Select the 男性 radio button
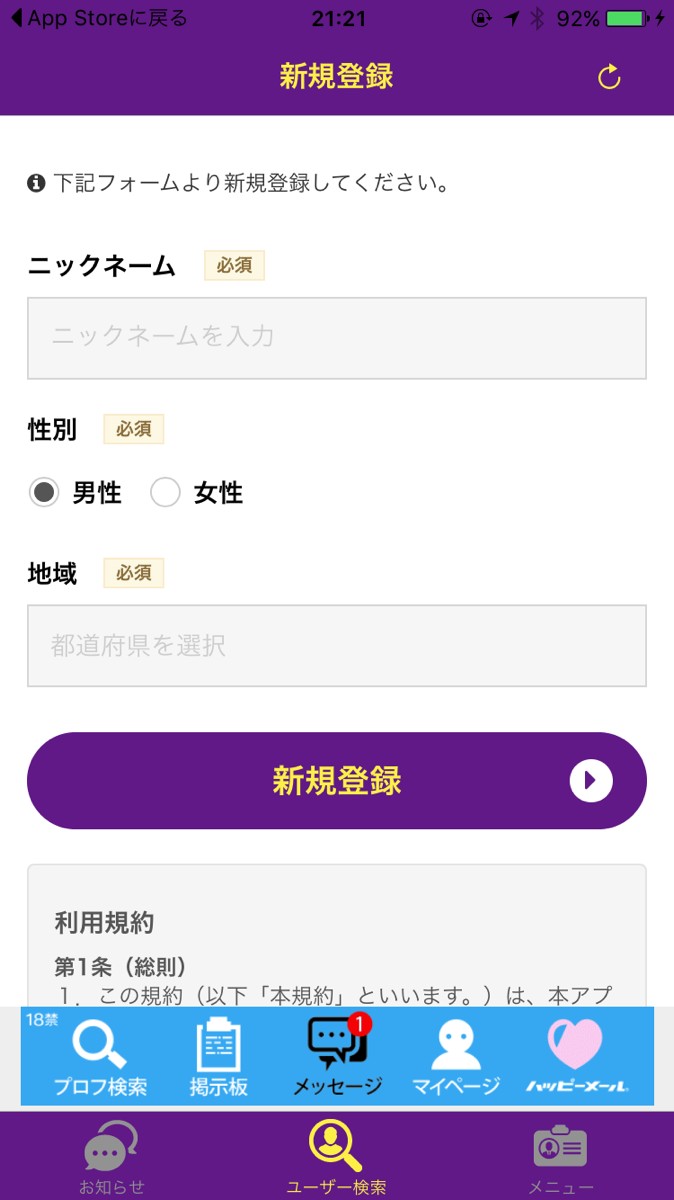The height and width of the screenshot is (1200, 674). [x=44, y=493]
